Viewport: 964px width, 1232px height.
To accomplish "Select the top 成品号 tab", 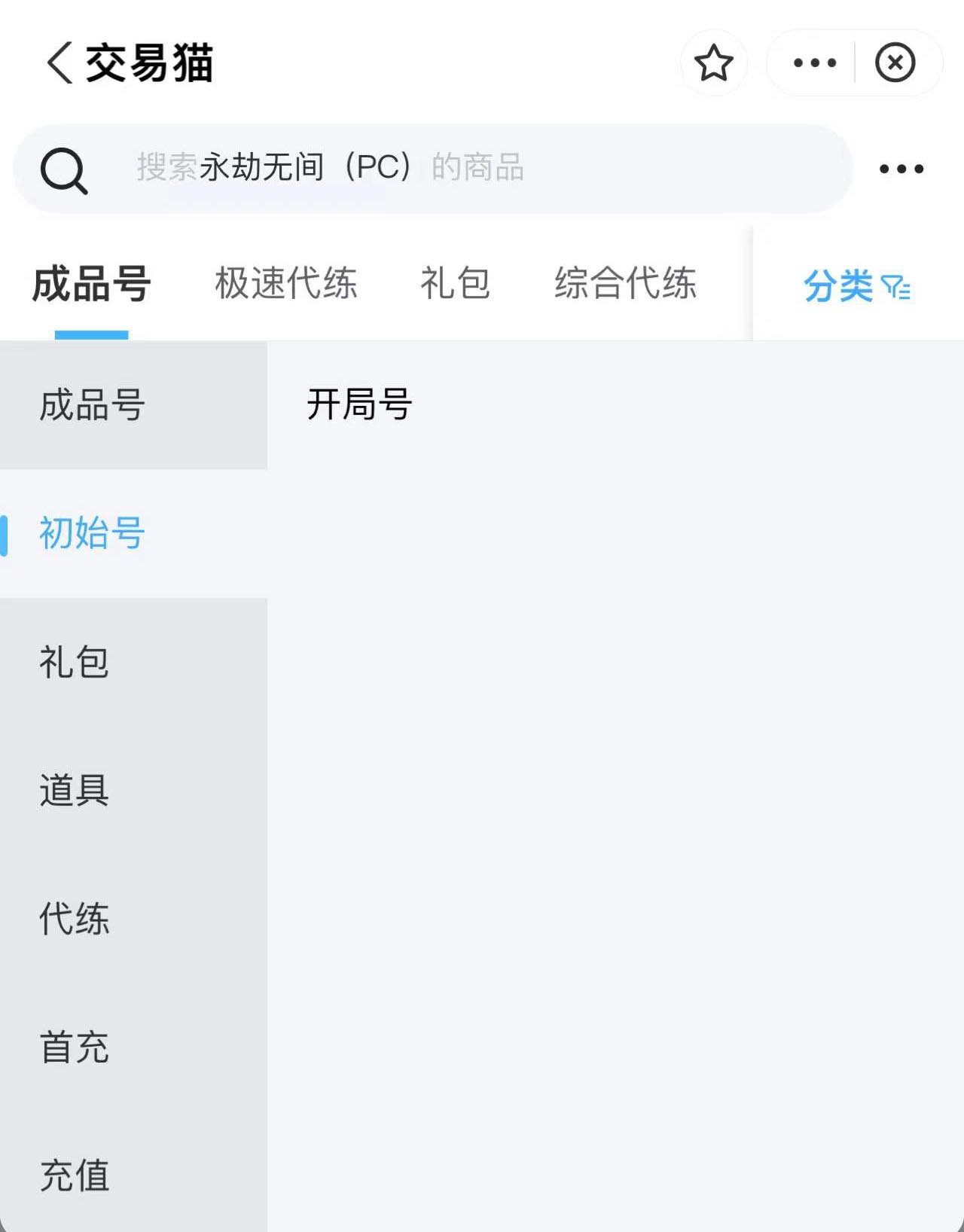I will click(x=91, y=284).
